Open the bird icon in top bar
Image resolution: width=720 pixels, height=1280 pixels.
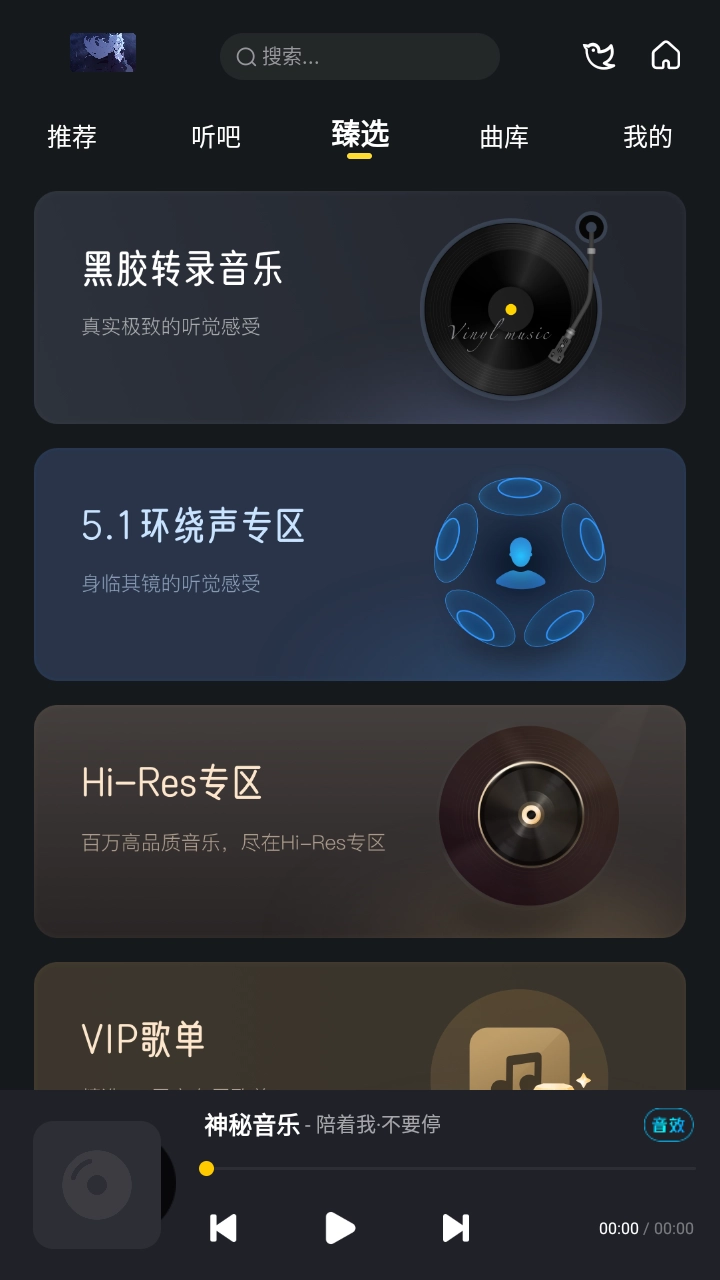[x=599, y=56]
